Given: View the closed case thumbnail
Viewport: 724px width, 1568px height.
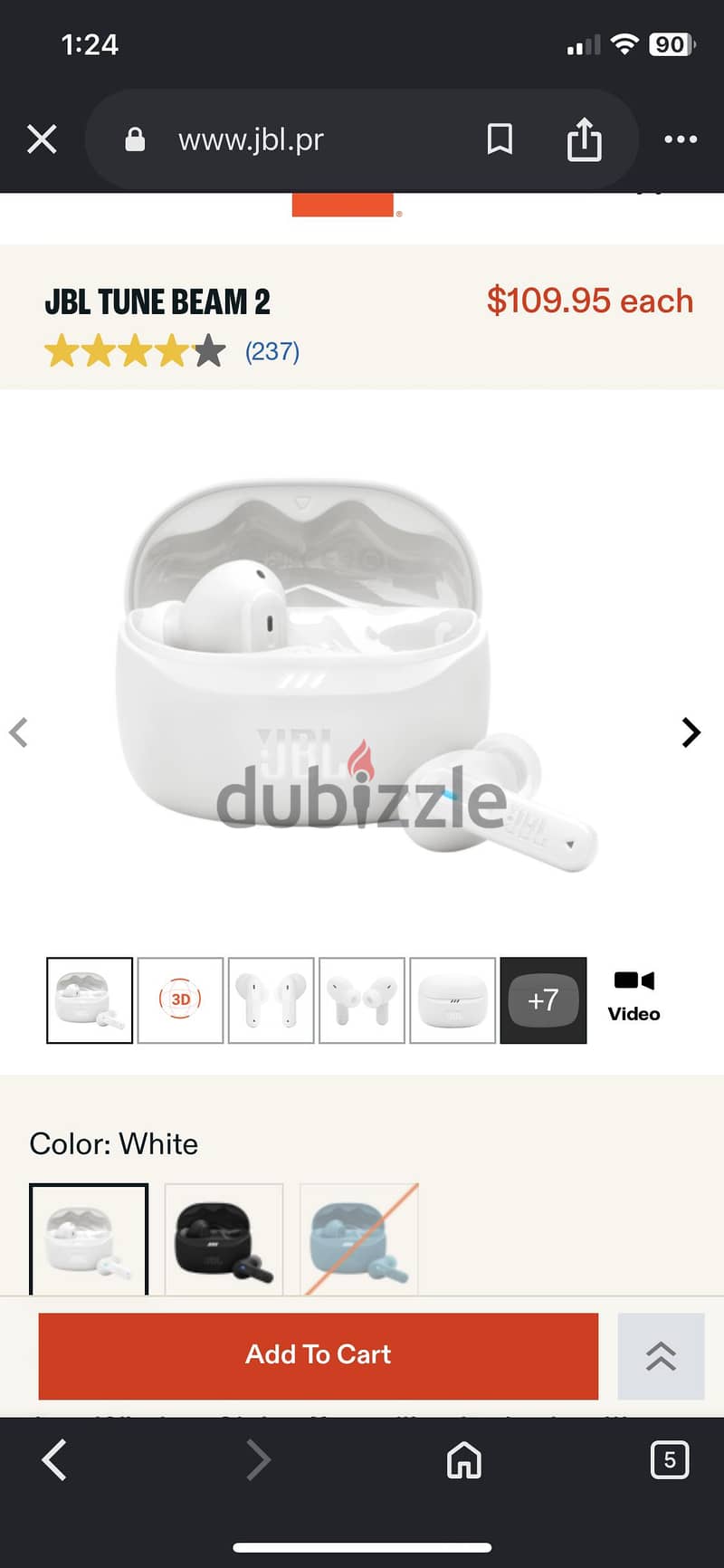Looking at the screenshot, I should coord(452,1000).
